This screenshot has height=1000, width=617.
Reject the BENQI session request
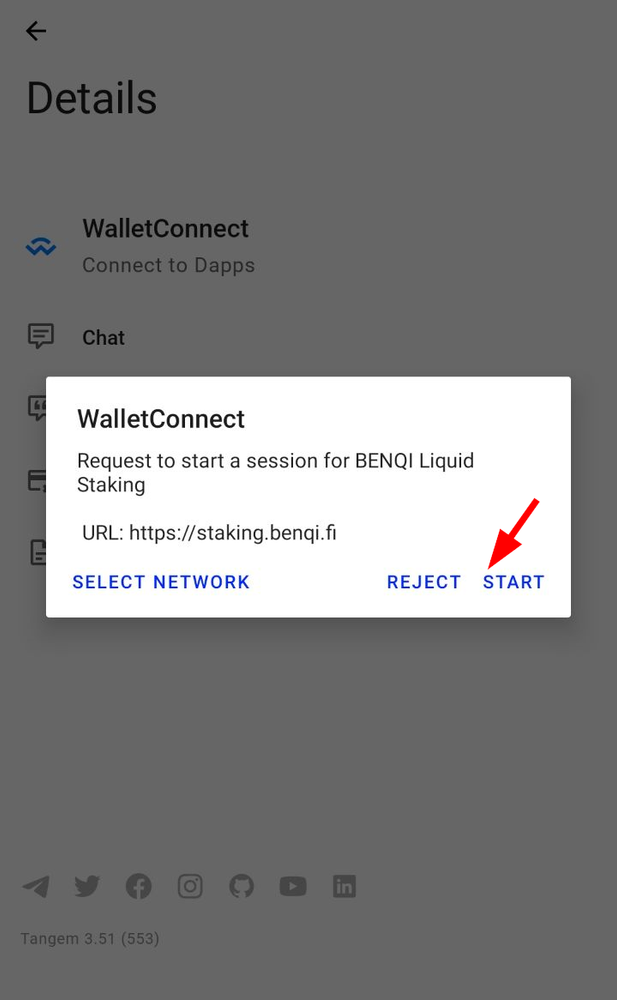(x=424, y=582)
